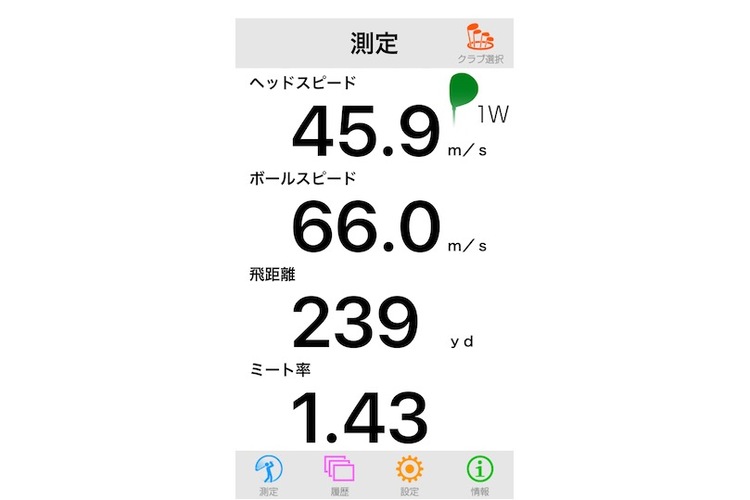The width and height of the screenshot is (750, 500).
Task: Switch to the 測定 tab
Action: tap(269, 474)
